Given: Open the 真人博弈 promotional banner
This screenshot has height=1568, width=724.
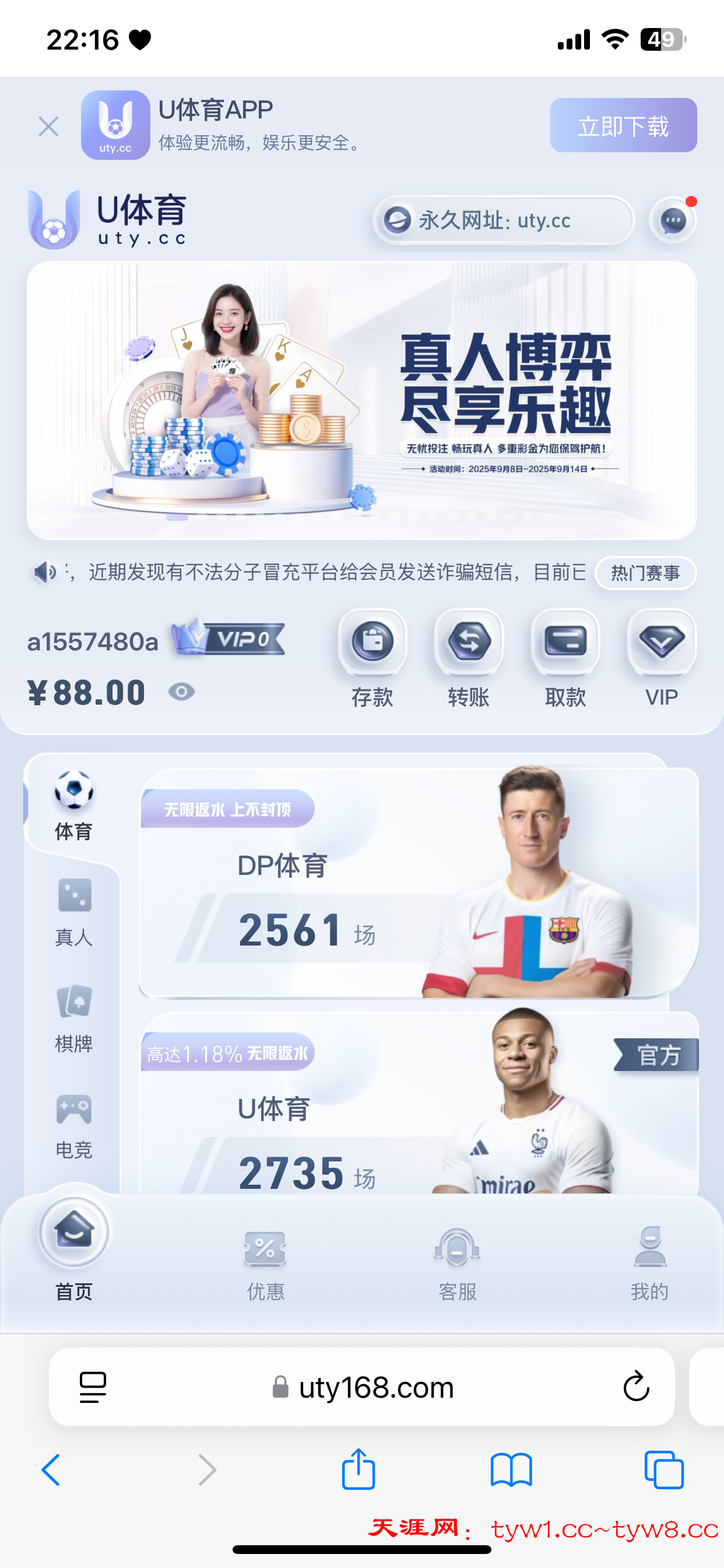Looking at the screenshot, I should tap(361, 400).
